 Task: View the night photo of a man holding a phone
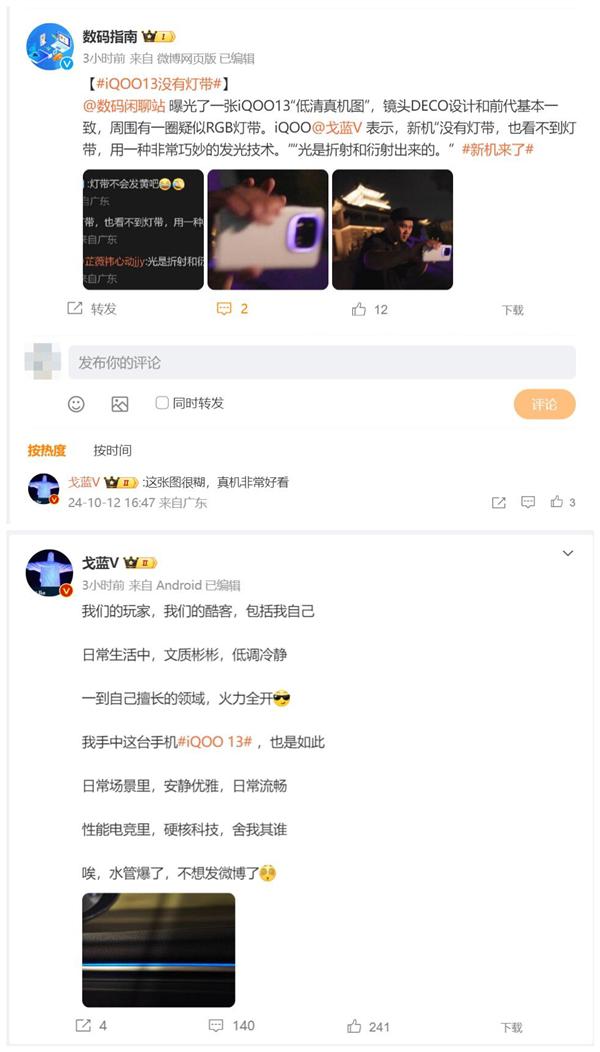click(391, 229)
